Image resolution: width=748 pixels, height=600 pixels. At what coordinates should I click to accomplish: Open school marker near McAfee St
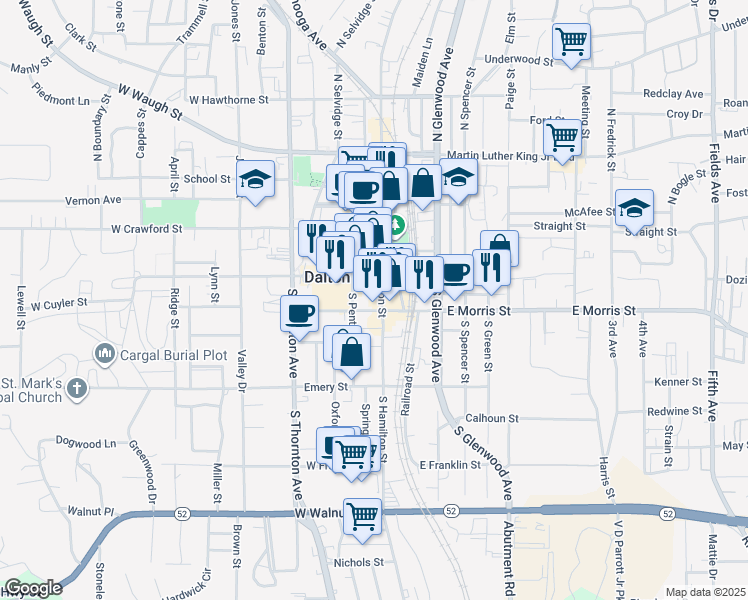(634, 208)
